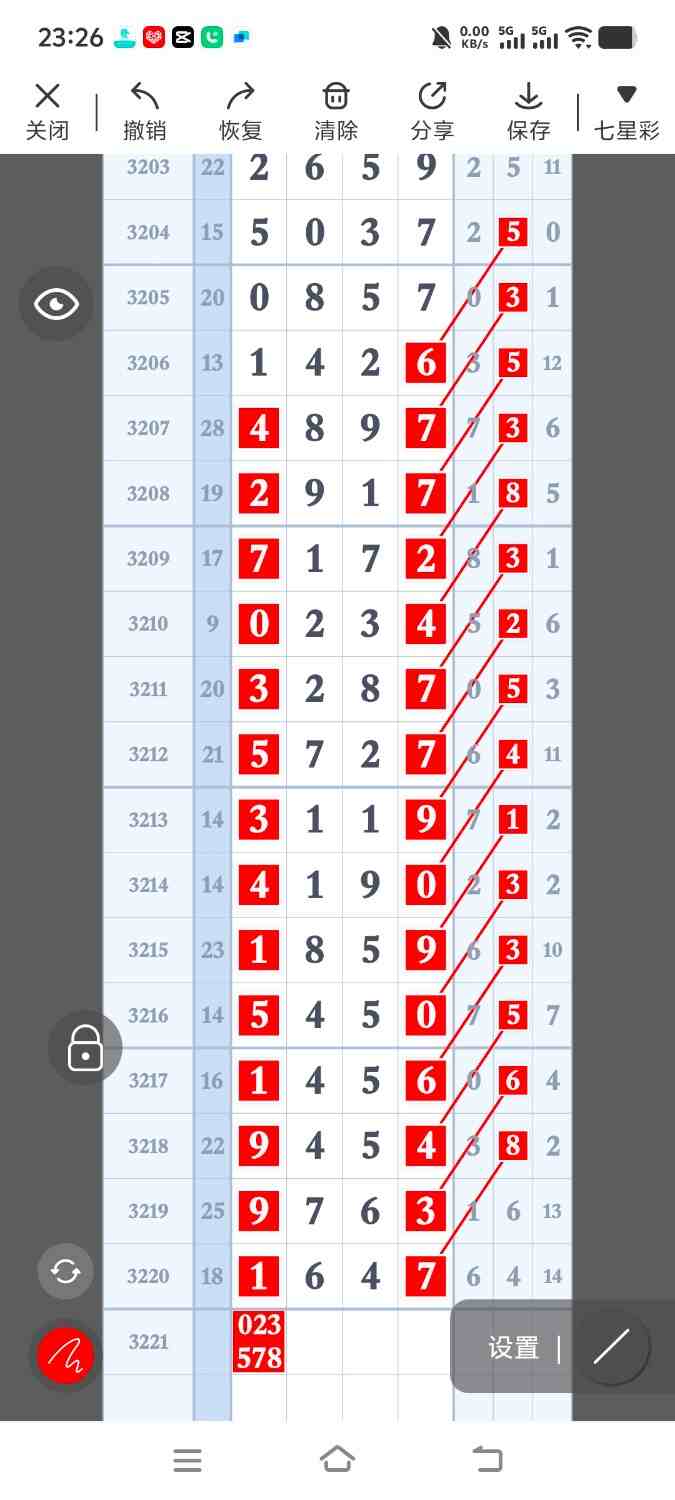The height and width of the screenshot is (1500, 675).
Task: Open the recent apps menu
Action: (188, 1460)
